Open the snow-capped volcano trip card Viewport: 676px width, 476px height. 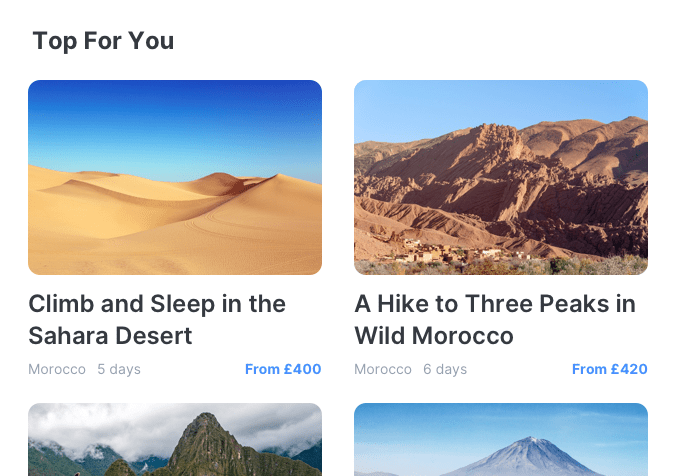500,441
